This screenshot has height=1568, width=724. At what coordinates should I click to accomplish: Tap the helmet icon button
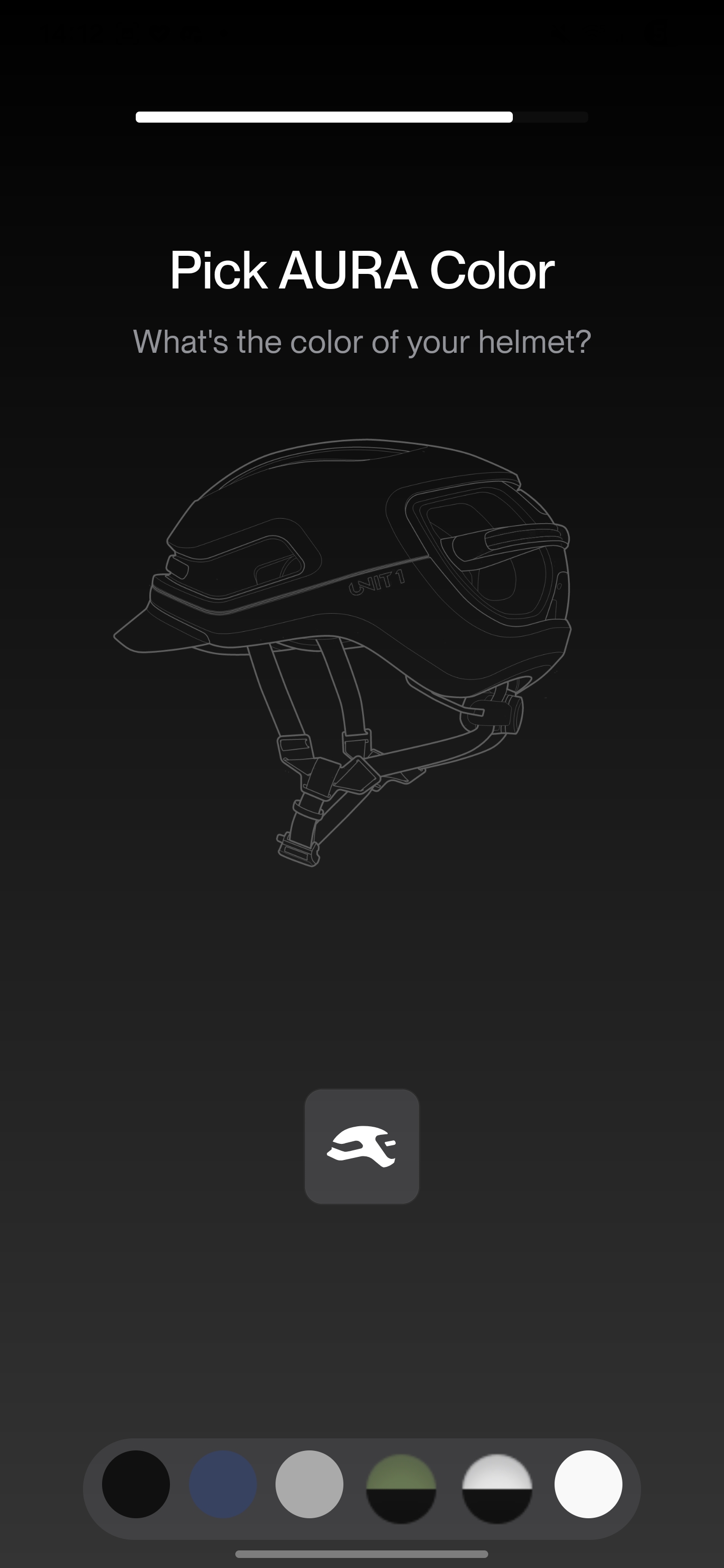[361, 1146]
